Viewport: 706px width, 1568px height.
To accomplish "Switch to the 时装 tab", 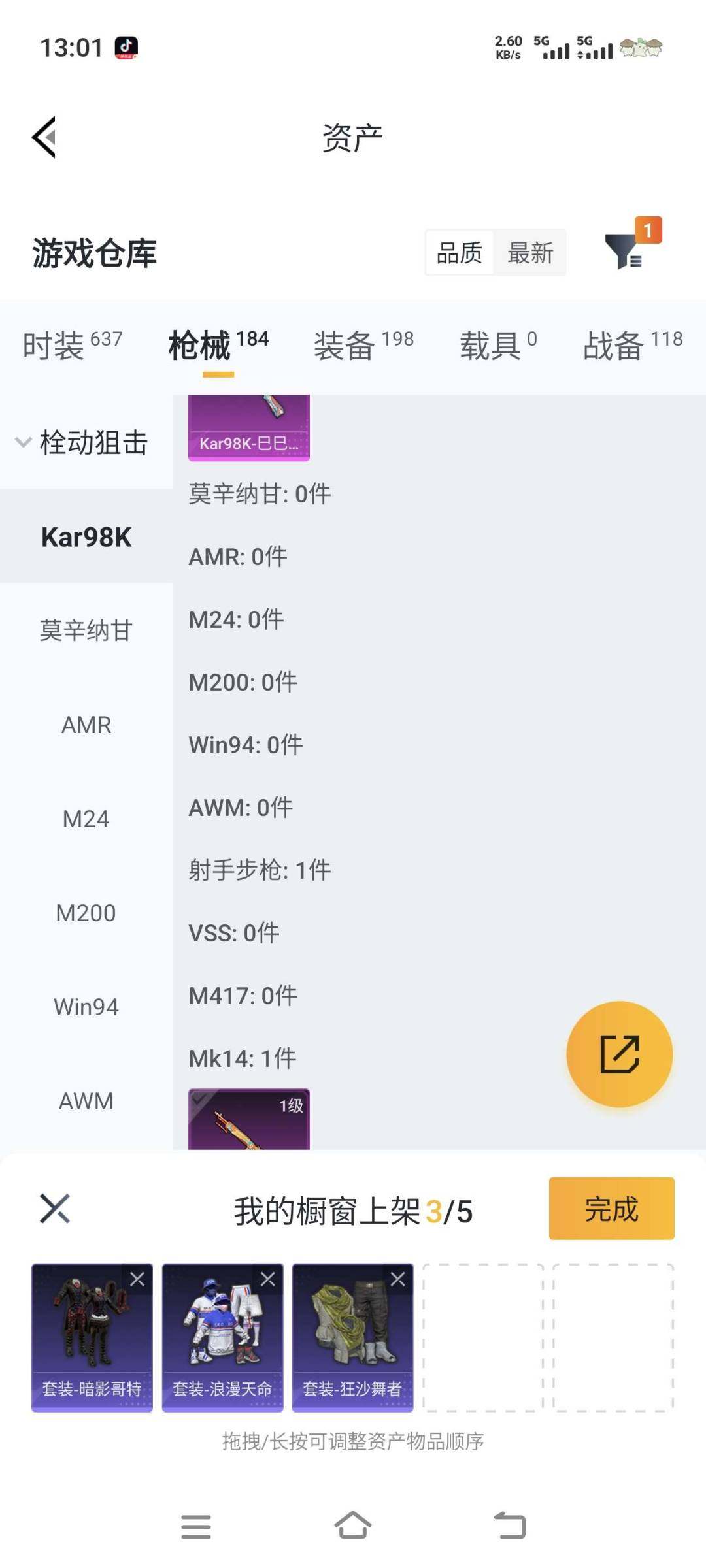I will [x=72, y=344].
